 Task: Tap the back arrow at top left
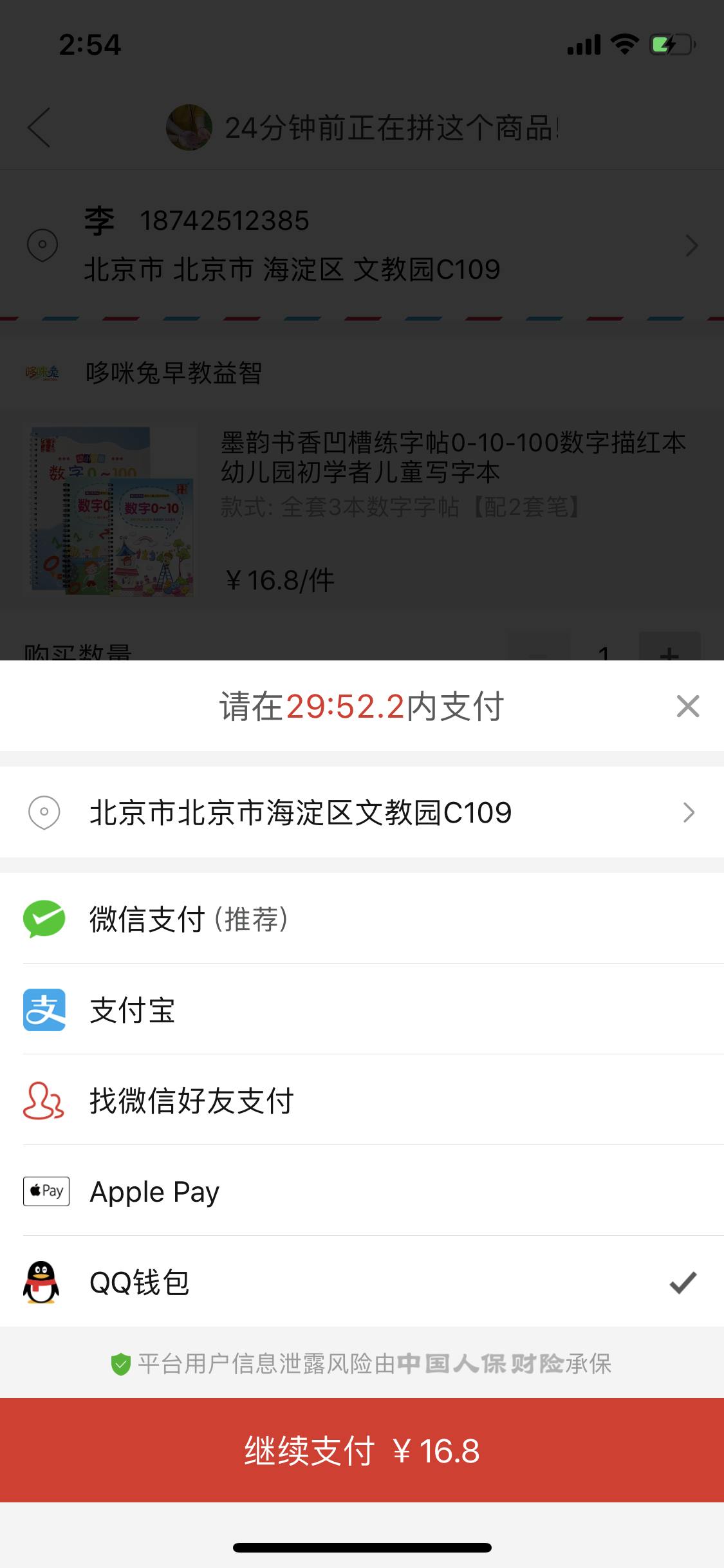pos(39,127)
